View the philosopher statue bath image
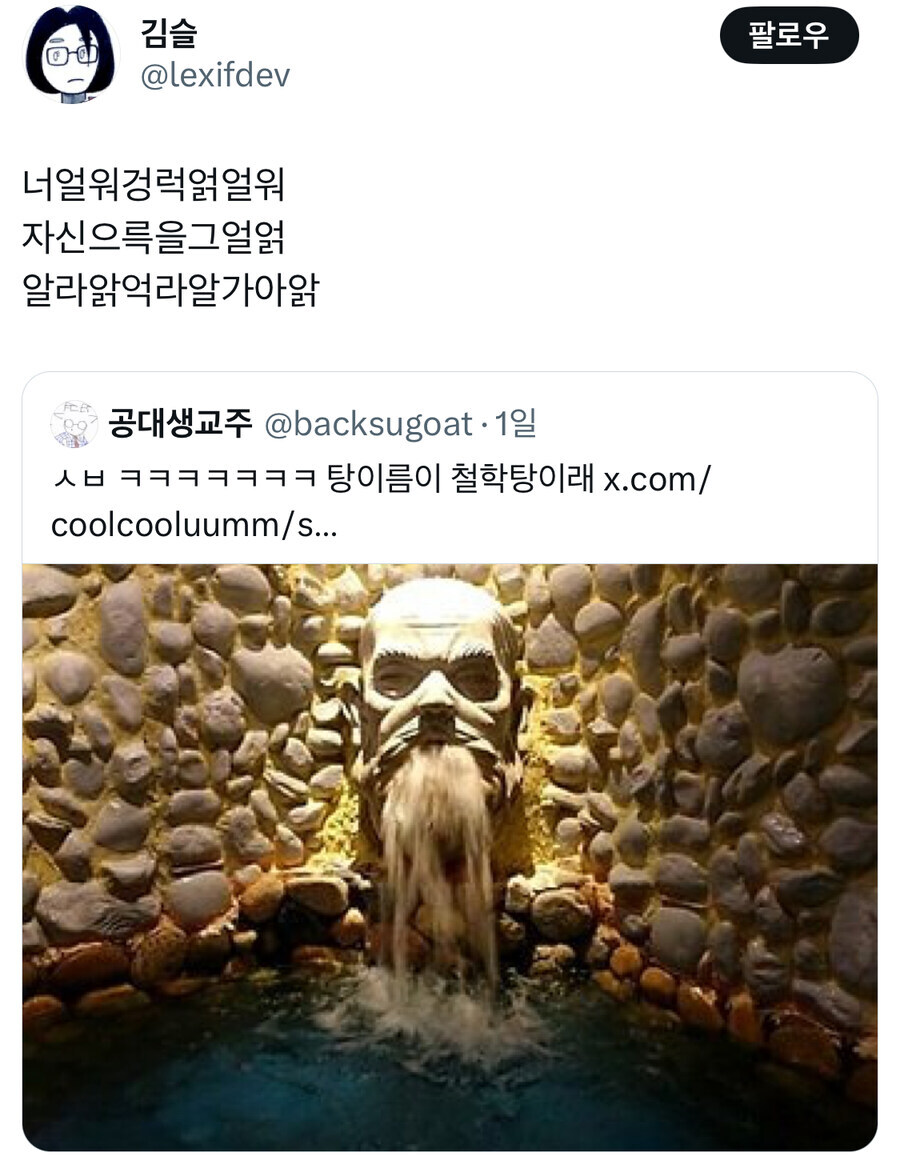 pos(450,860)
